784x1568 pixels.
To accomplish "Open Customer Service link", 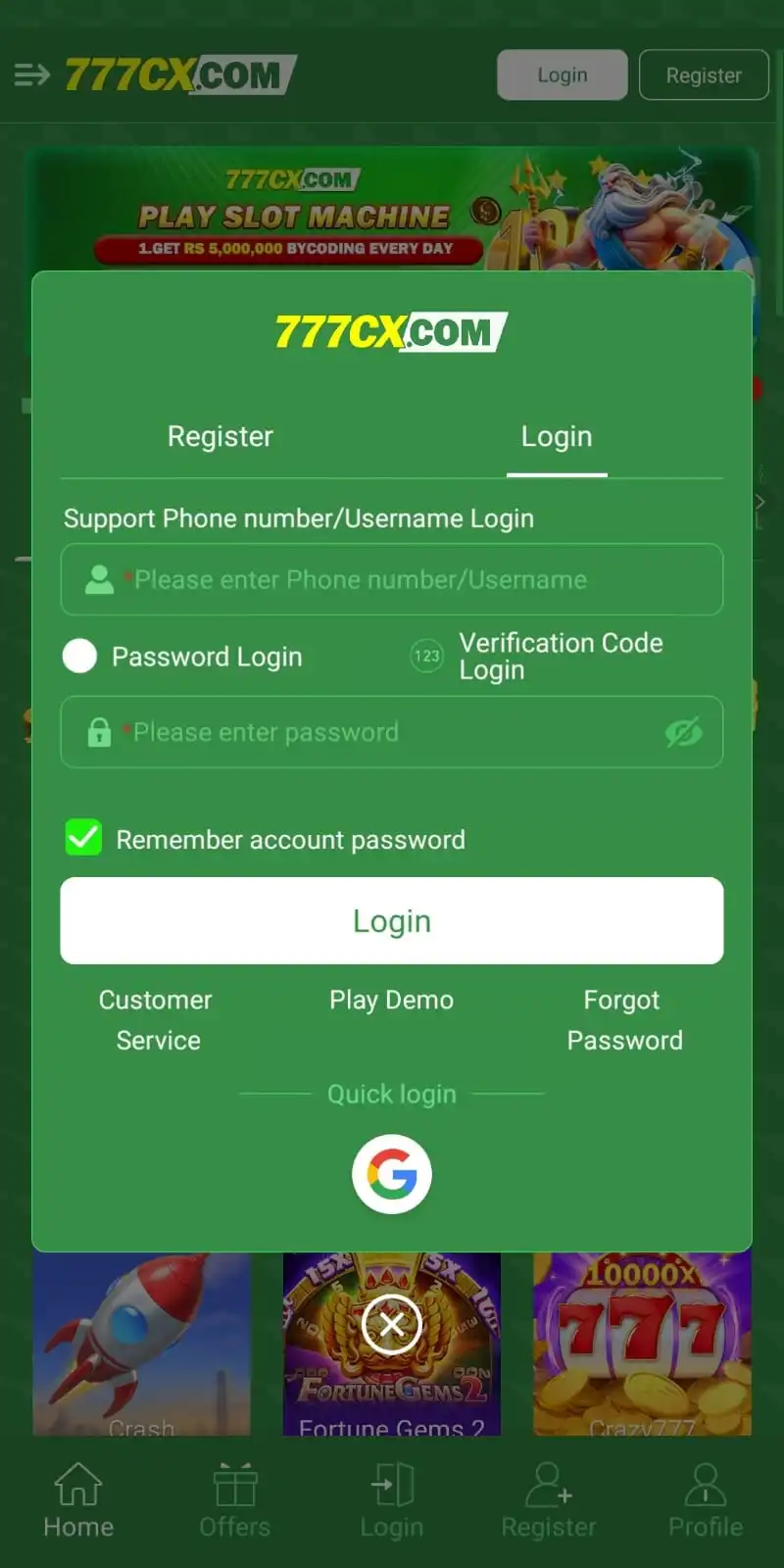I will coord(157,1020).
